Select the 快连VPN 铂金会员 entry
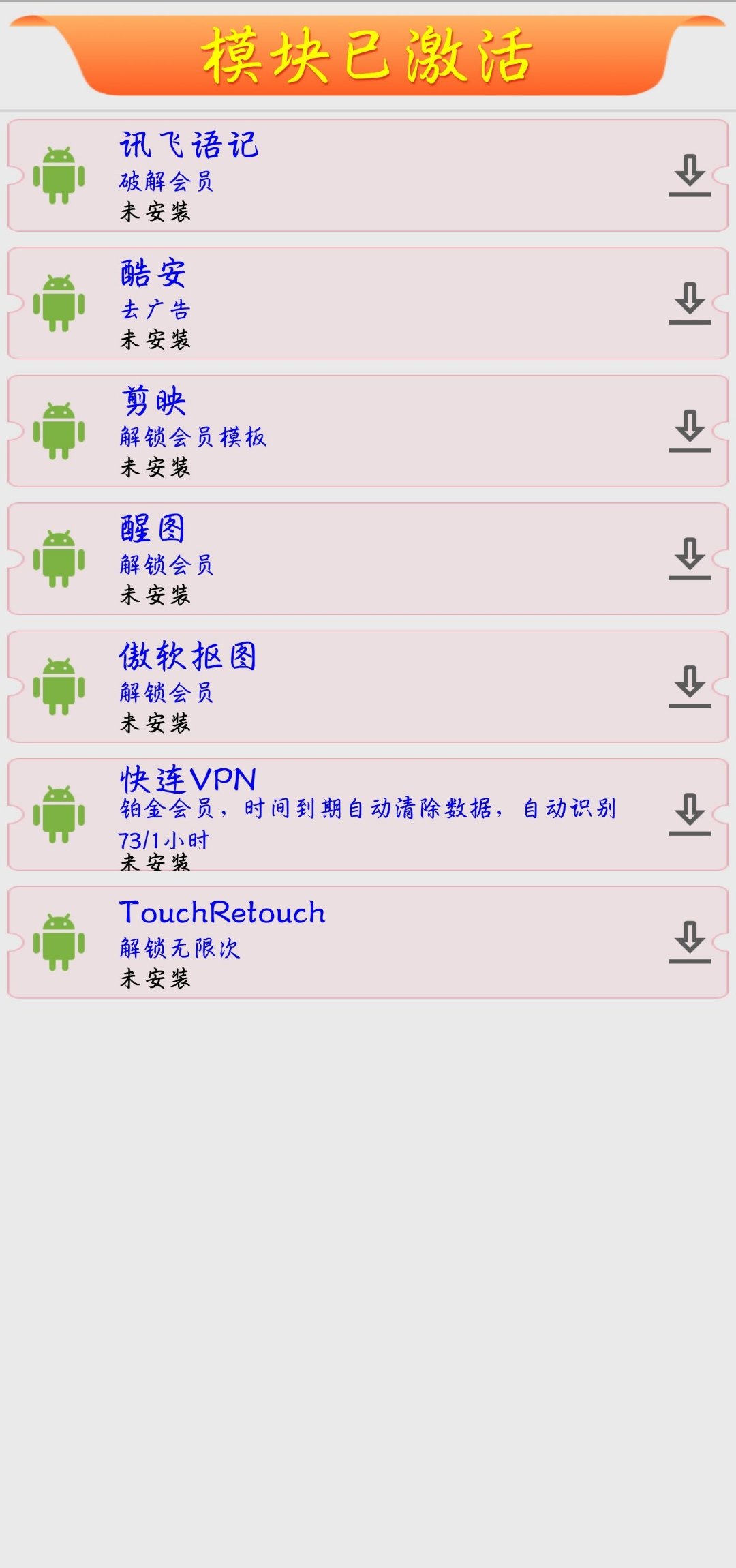The height and width of the screenshot is (1568, 736). click(341, 815)
